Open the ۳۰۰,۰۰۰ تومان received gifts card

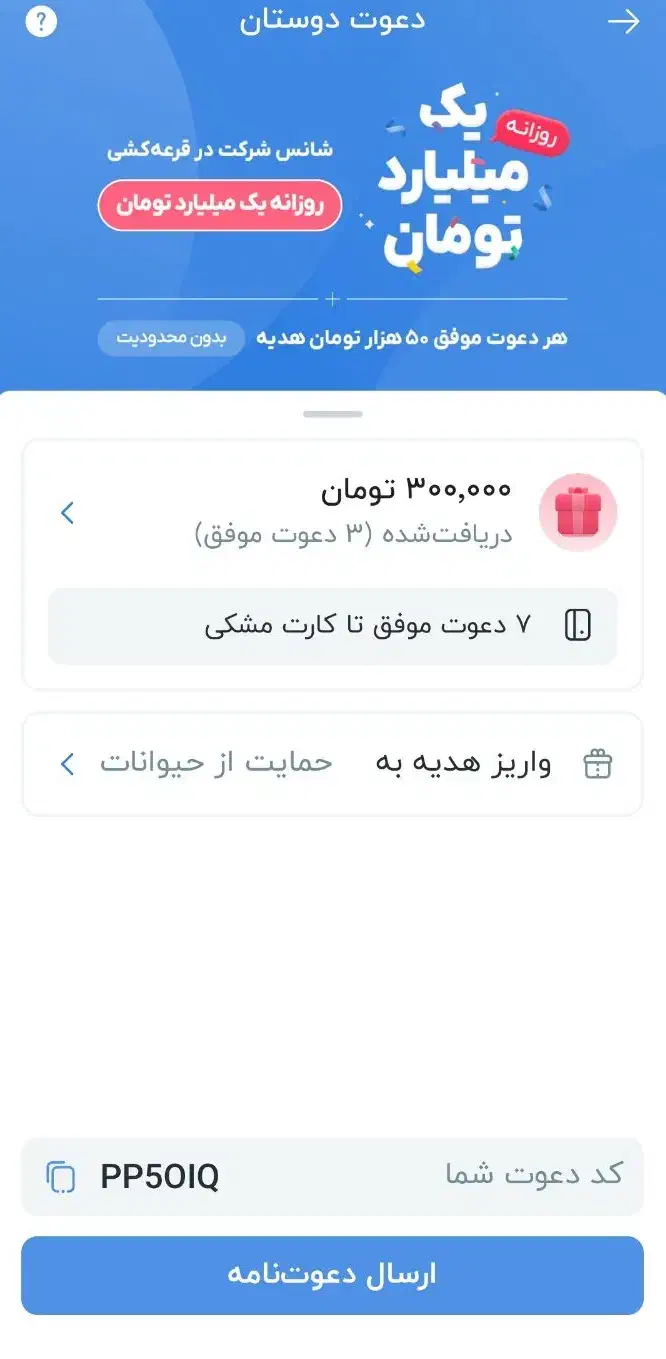pyautogui.click(x=332, y=512)
